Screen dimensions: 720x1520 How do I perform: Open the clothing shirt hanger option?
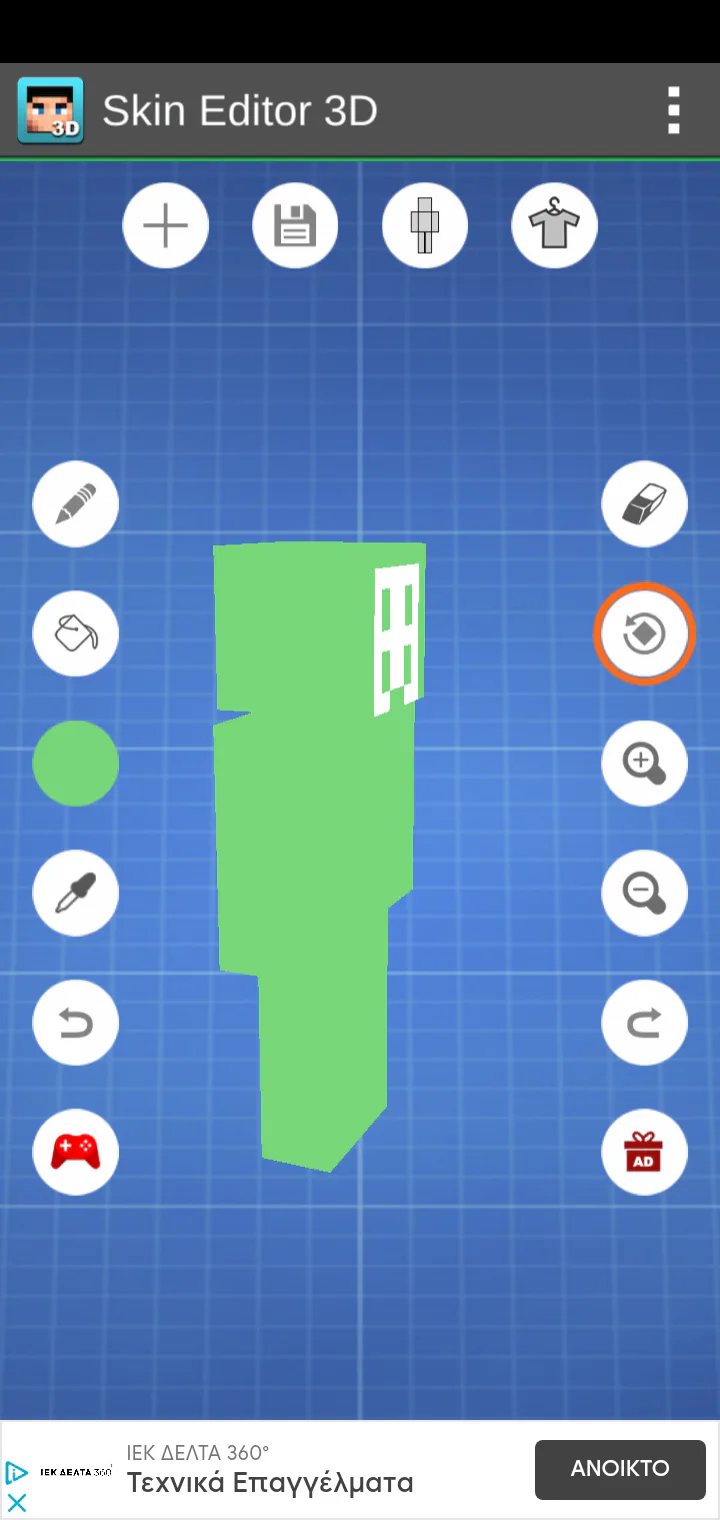click(x=554, y=226)
